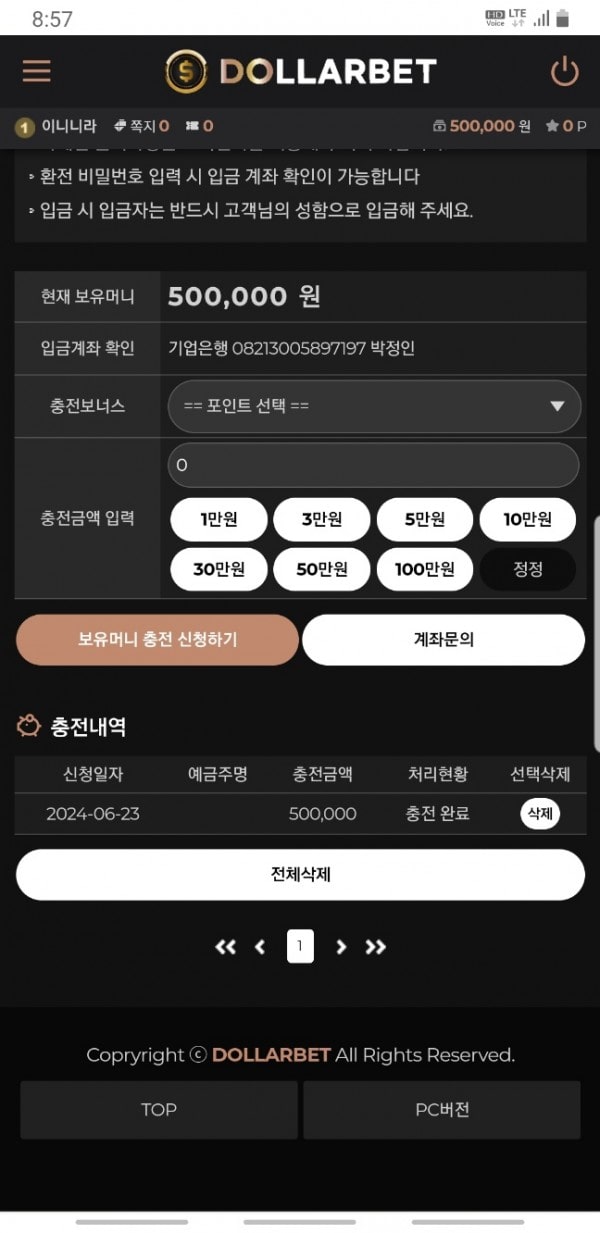Add 10만원 to the amount

[x=528, y=519]
